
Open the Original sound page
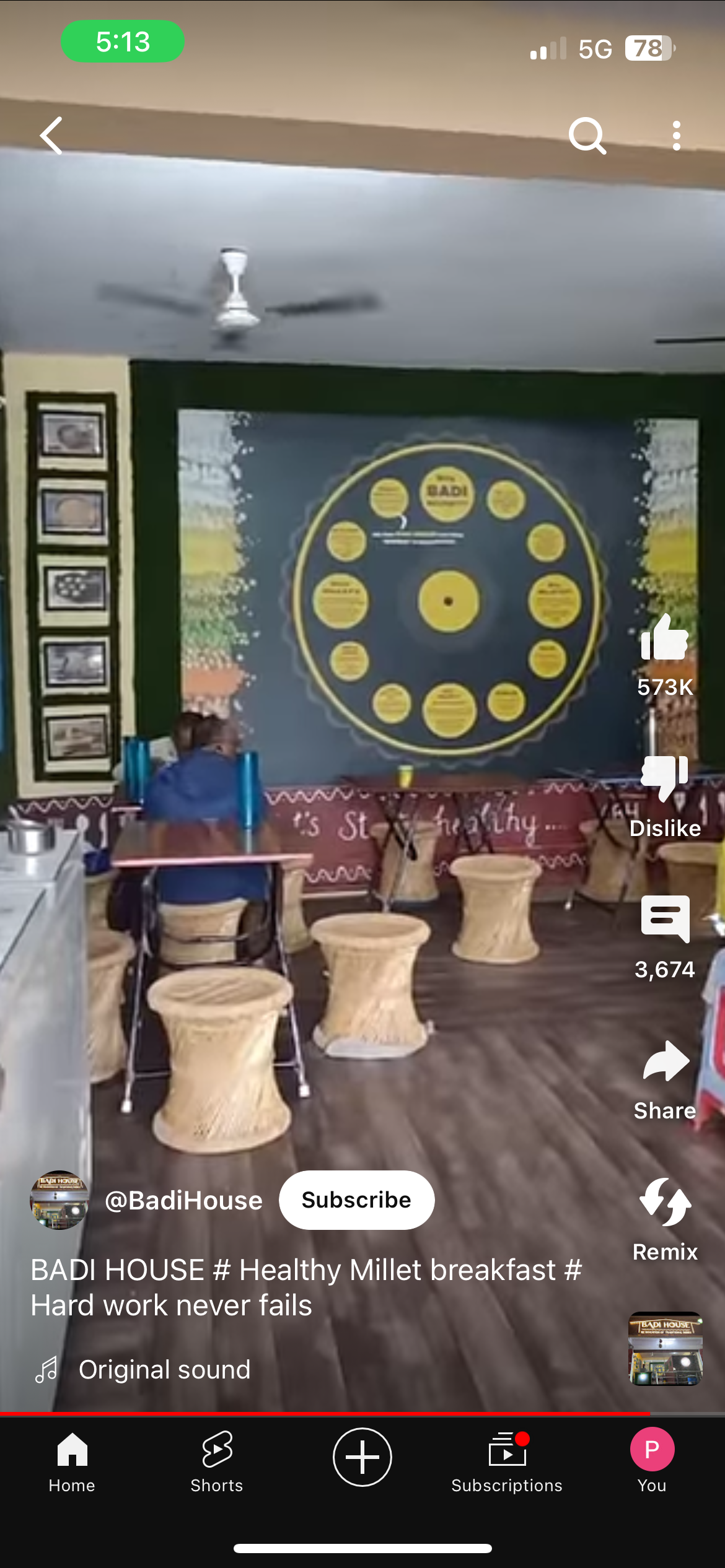pos(164,1370)
